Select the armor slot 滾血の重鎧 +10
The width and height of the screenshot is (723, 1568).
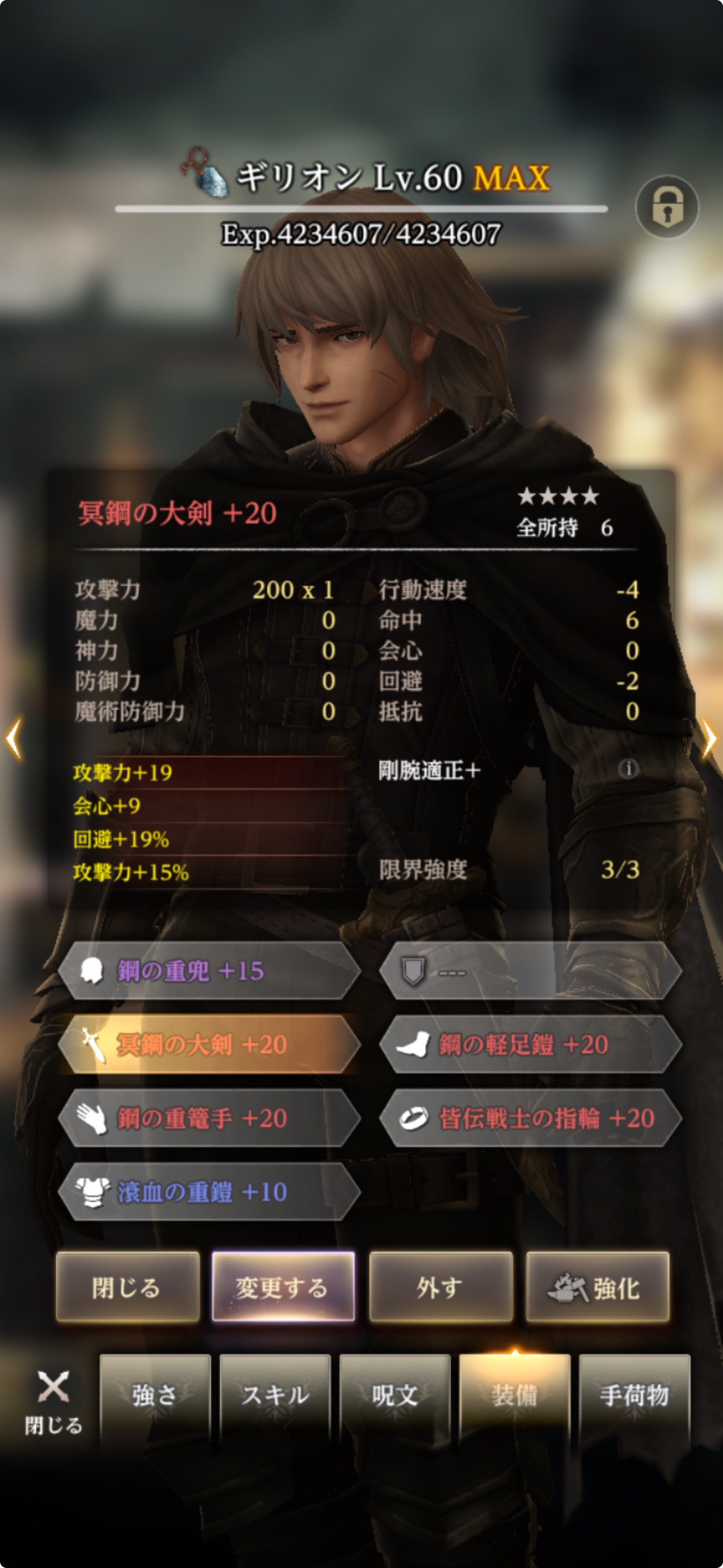tap(208, 1192)
